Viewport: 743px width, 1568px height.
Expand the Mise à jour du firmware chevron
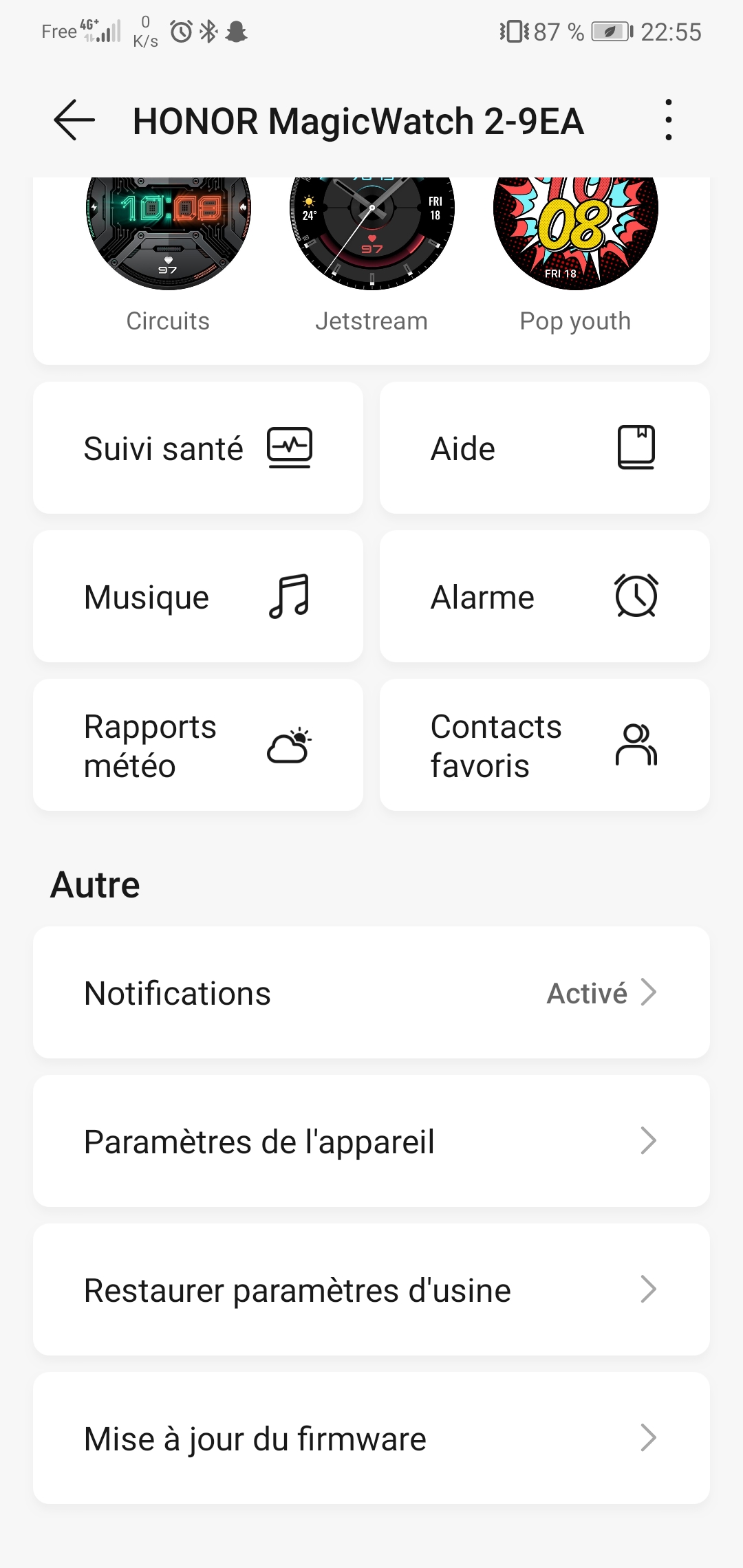click(x=649, y=1438)
